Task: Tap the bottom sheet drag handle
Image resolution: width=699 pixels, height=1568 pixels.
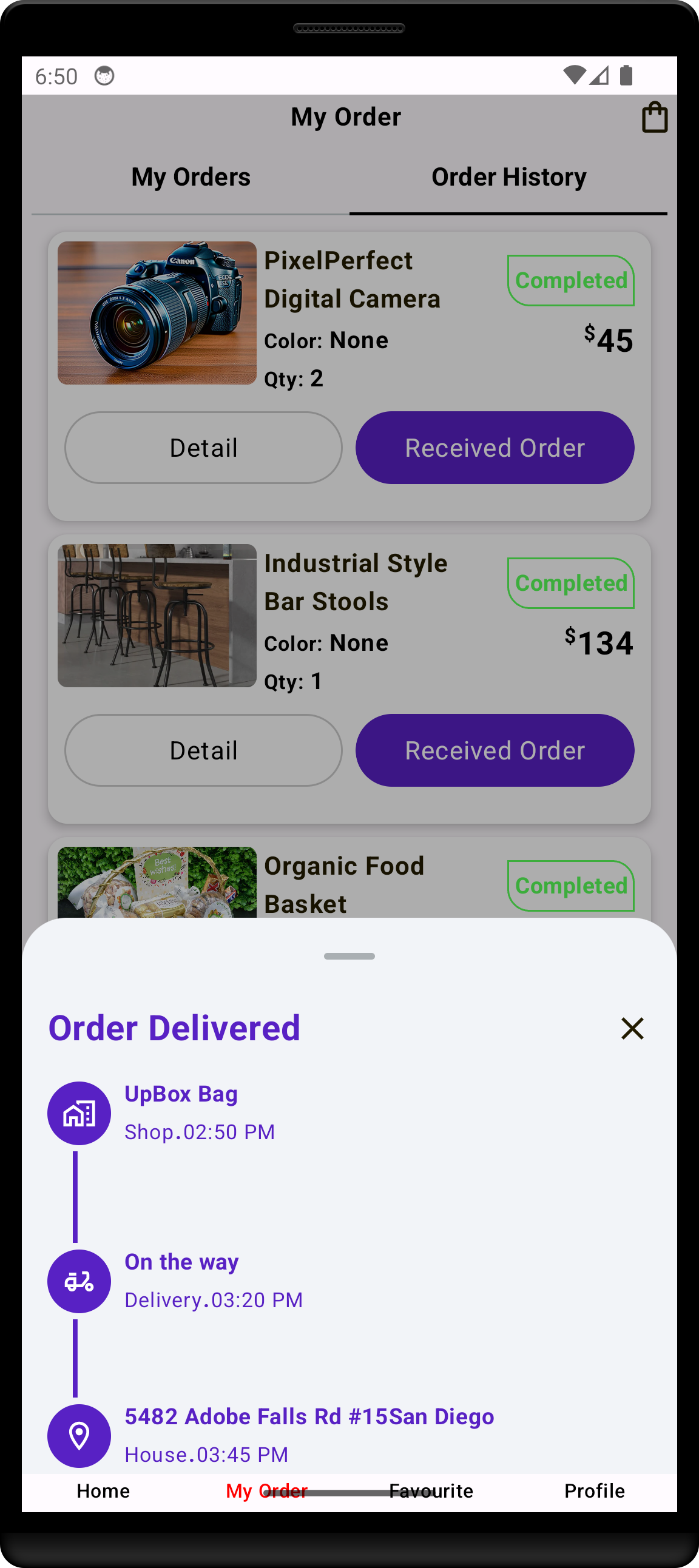Action: coord(349,955)
